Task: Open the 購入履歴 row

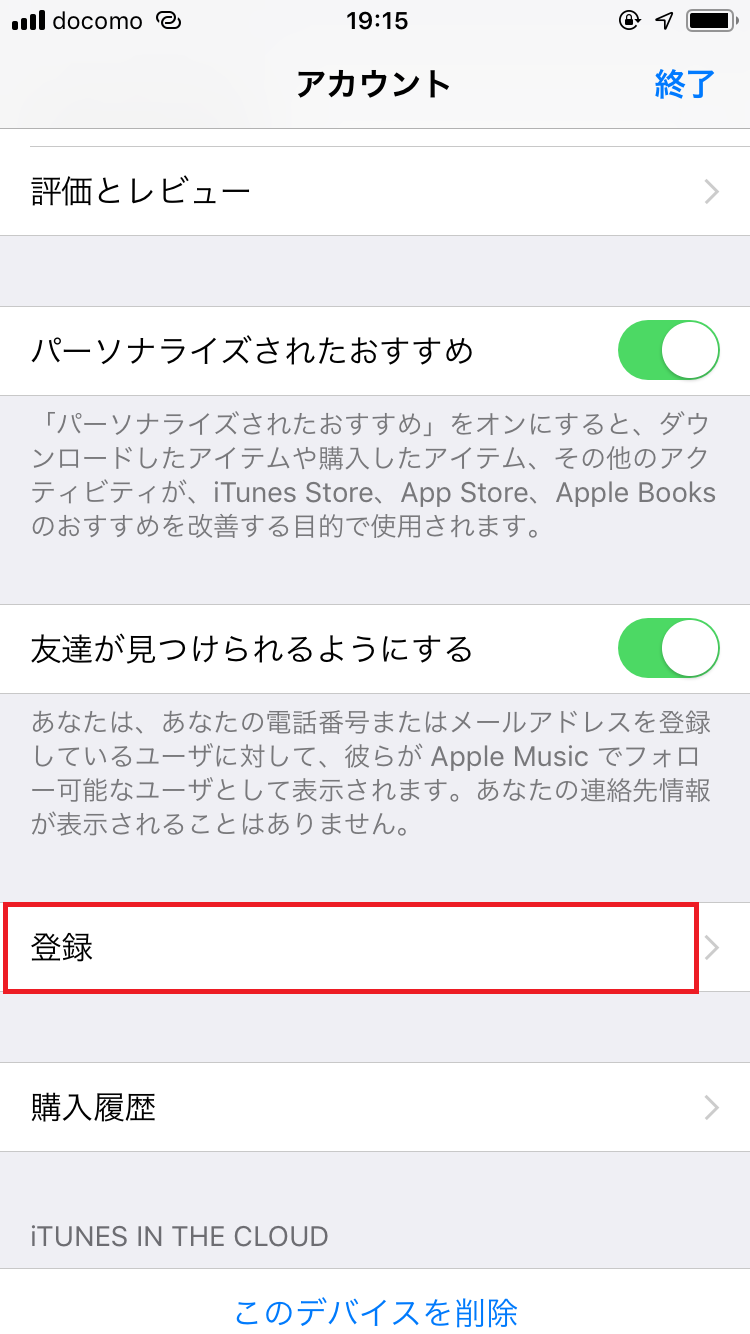Action: 375,1107
